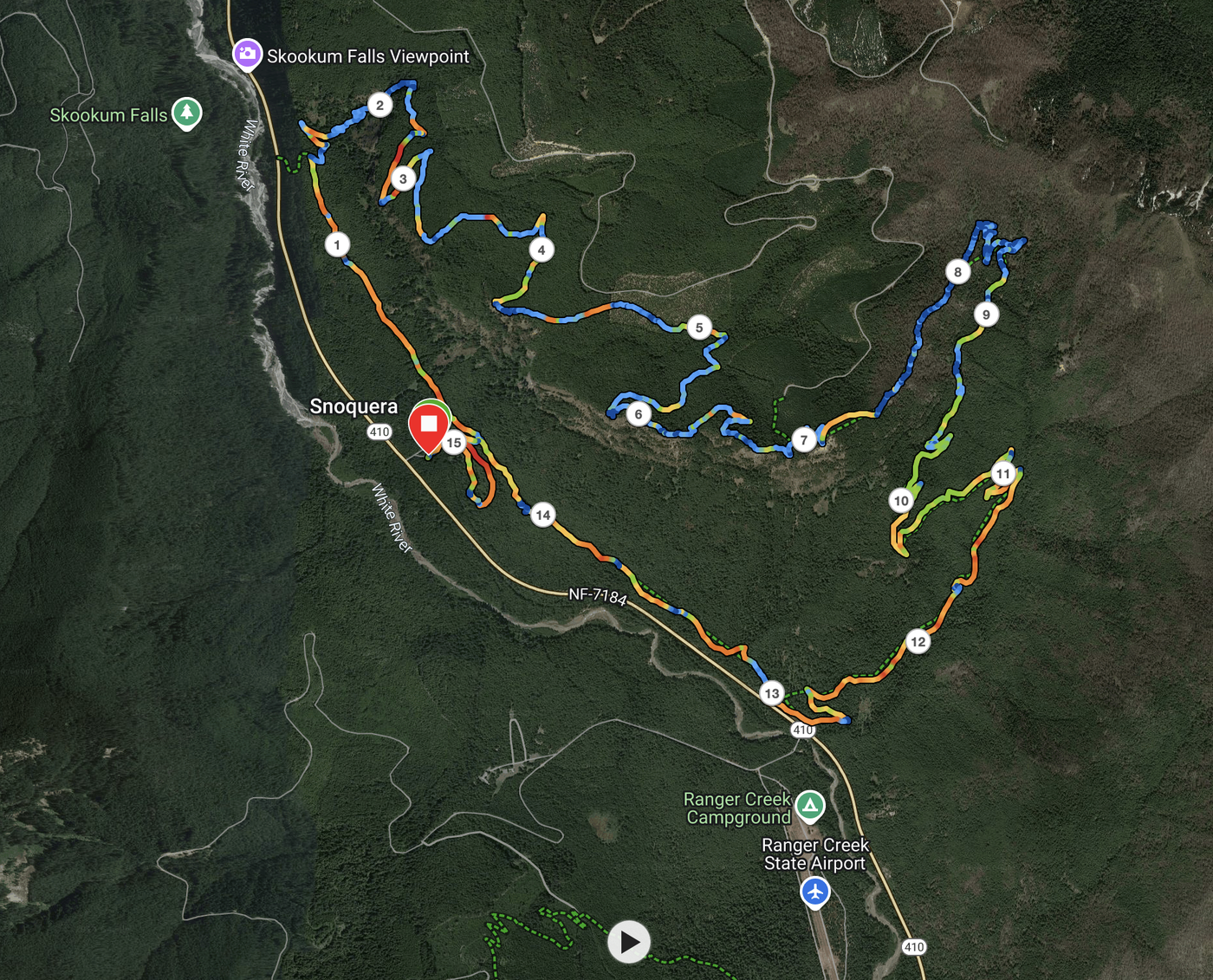Tap the red stop pin at Snoquera

[428, 425]
